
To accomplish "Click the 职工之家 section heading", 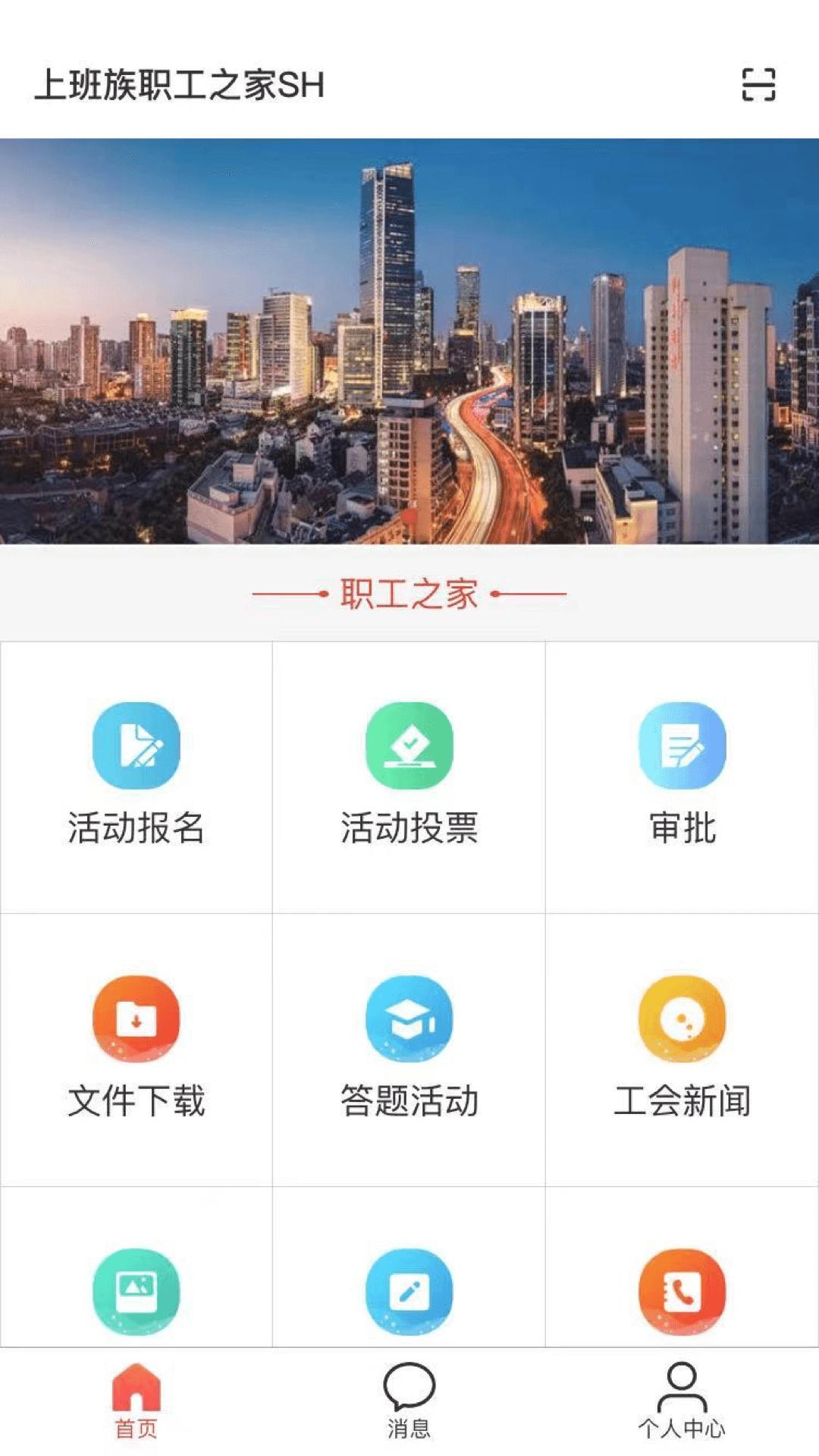I will click(409, 595).
